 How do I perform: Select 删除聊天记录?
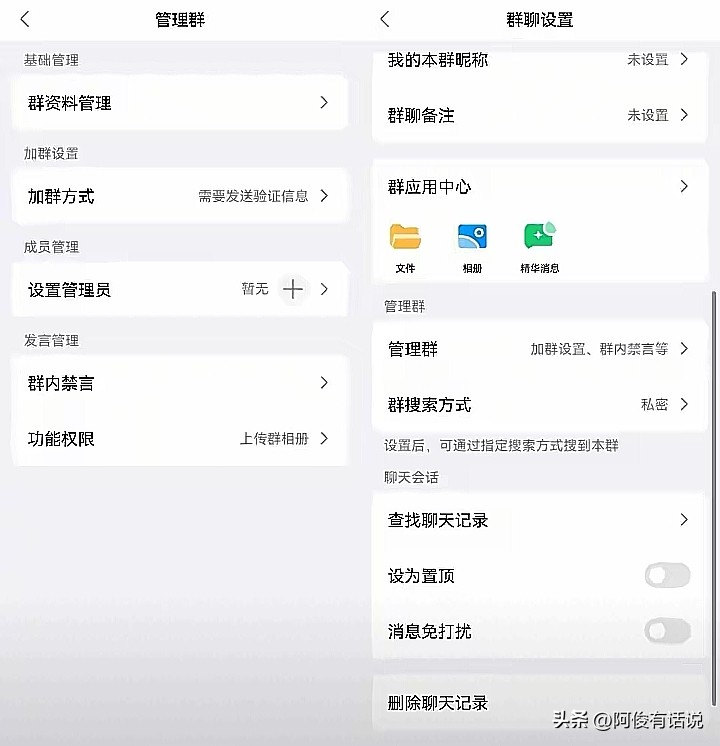tap(538, 703)
